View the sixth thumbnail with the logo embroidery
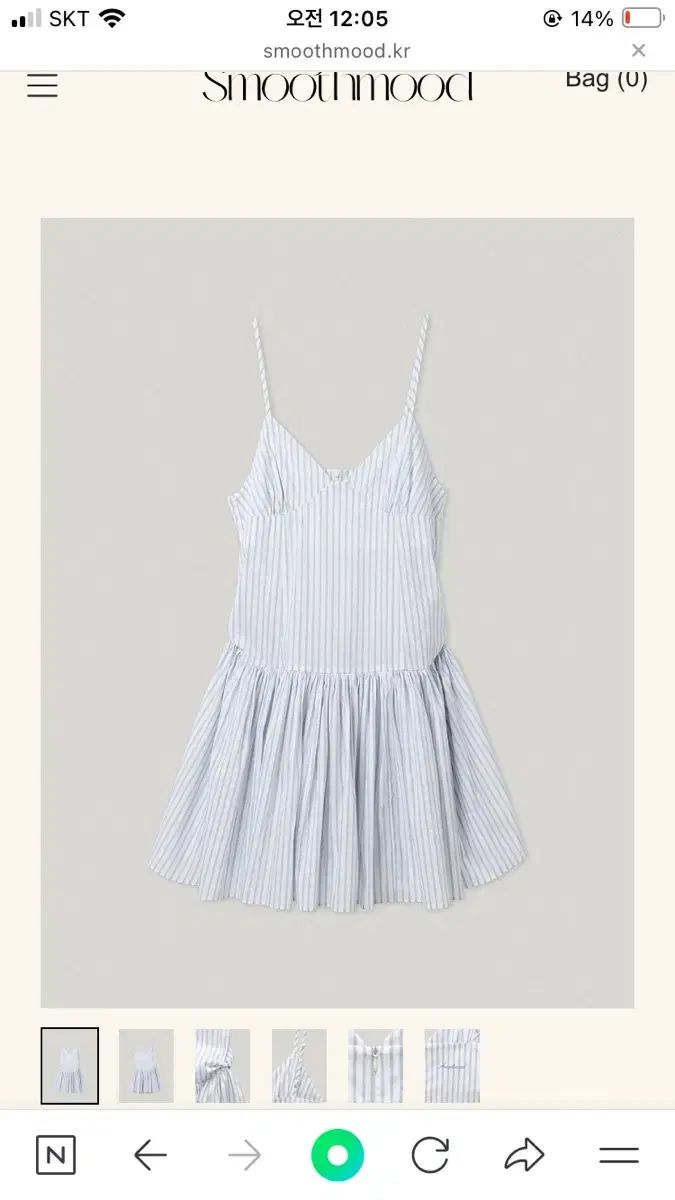675x1200 pixels. point(452,1066)
